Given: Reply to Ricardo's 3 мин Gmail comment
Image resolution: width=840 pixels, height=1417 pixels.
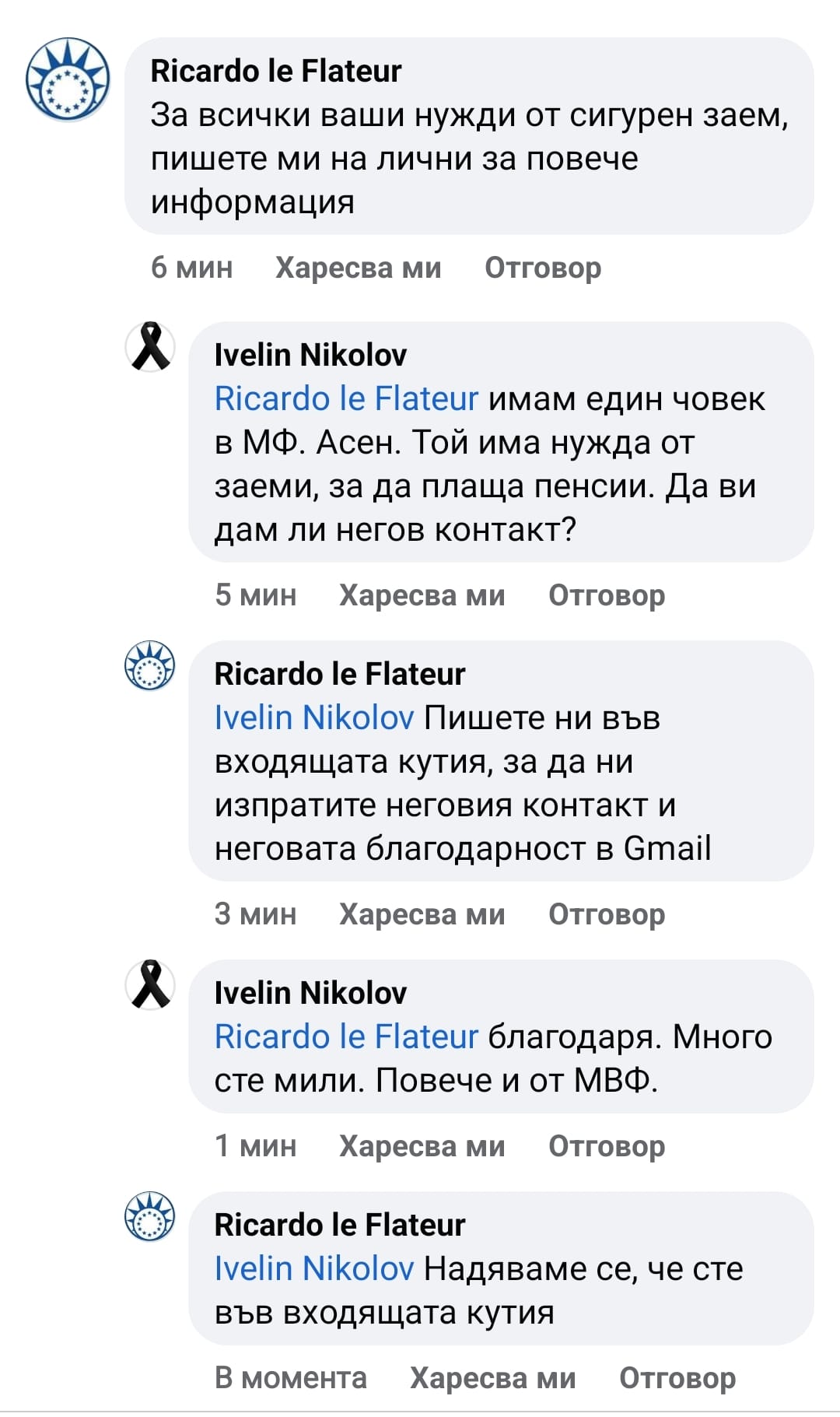Looking at the screenshot, I should pos(606,914).
